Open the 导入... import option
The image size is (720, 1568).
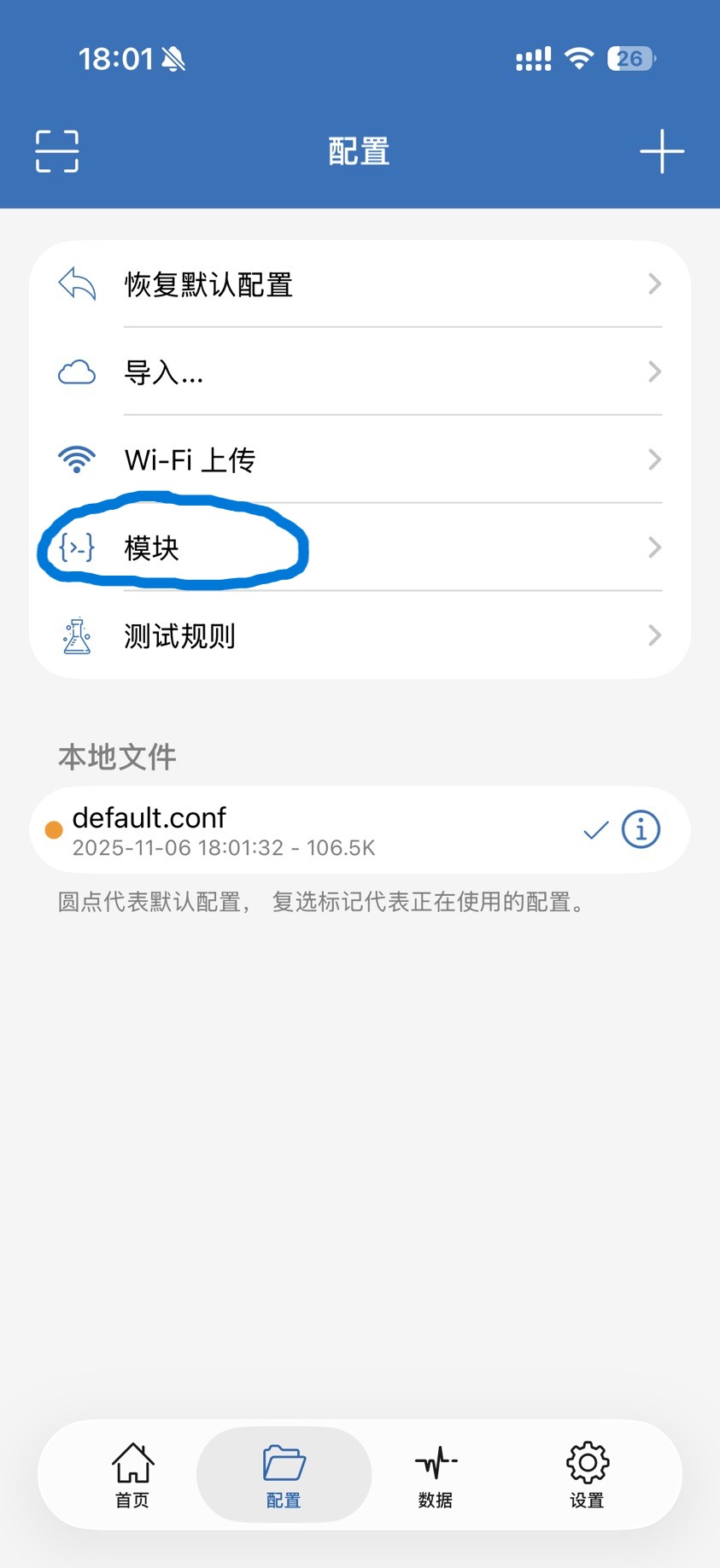pyautogui.click(x=359, y=372)
